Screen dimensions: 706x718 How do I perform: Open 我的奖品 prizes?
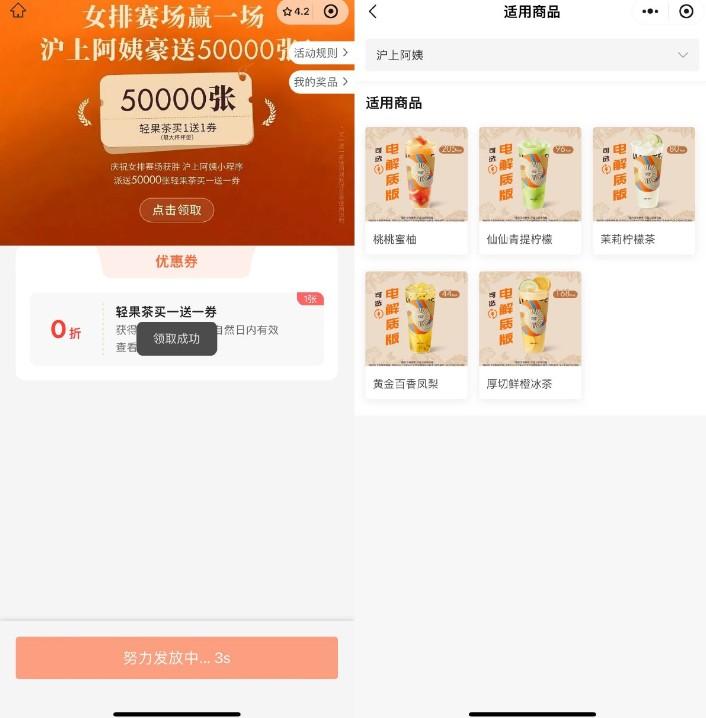[321, 82]
